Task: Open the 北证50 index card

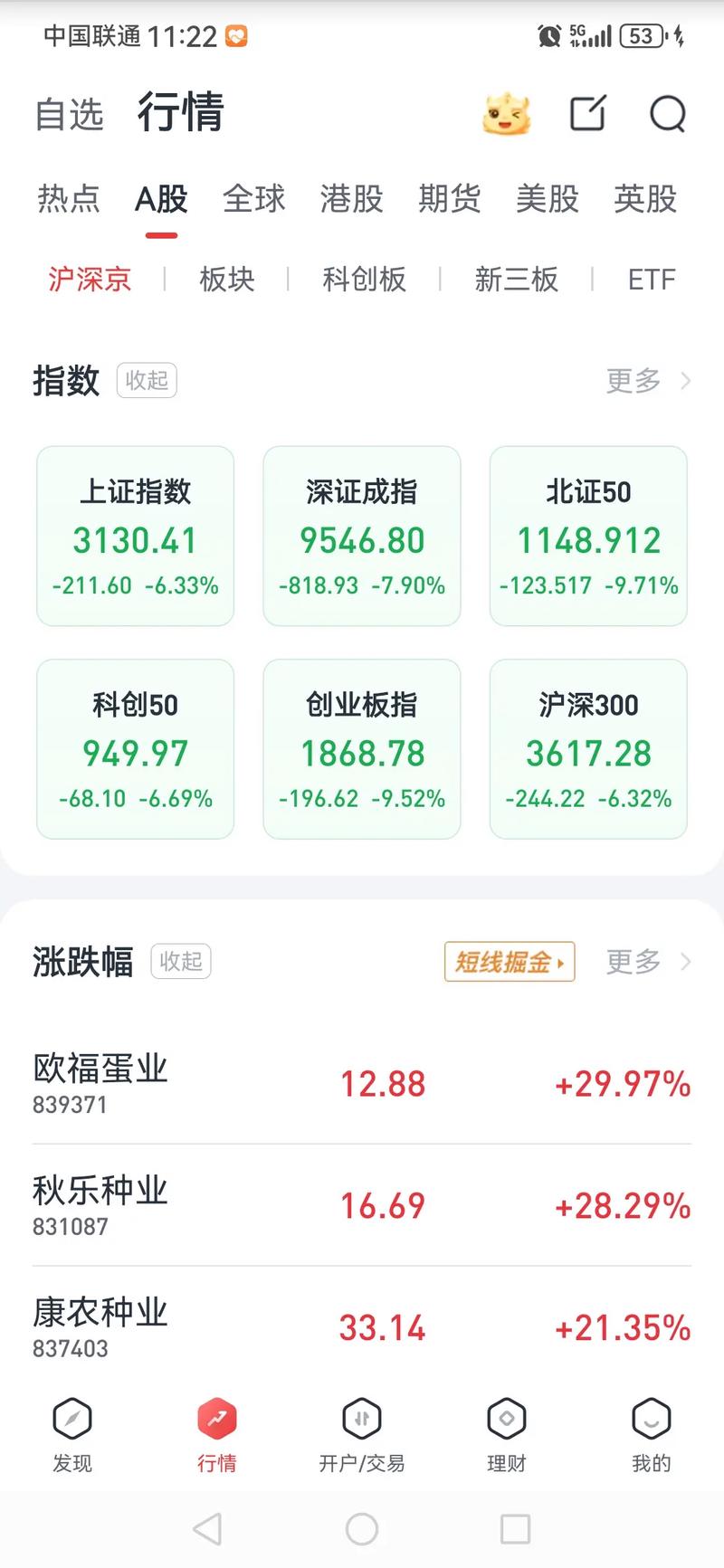Action: [588, 537]
